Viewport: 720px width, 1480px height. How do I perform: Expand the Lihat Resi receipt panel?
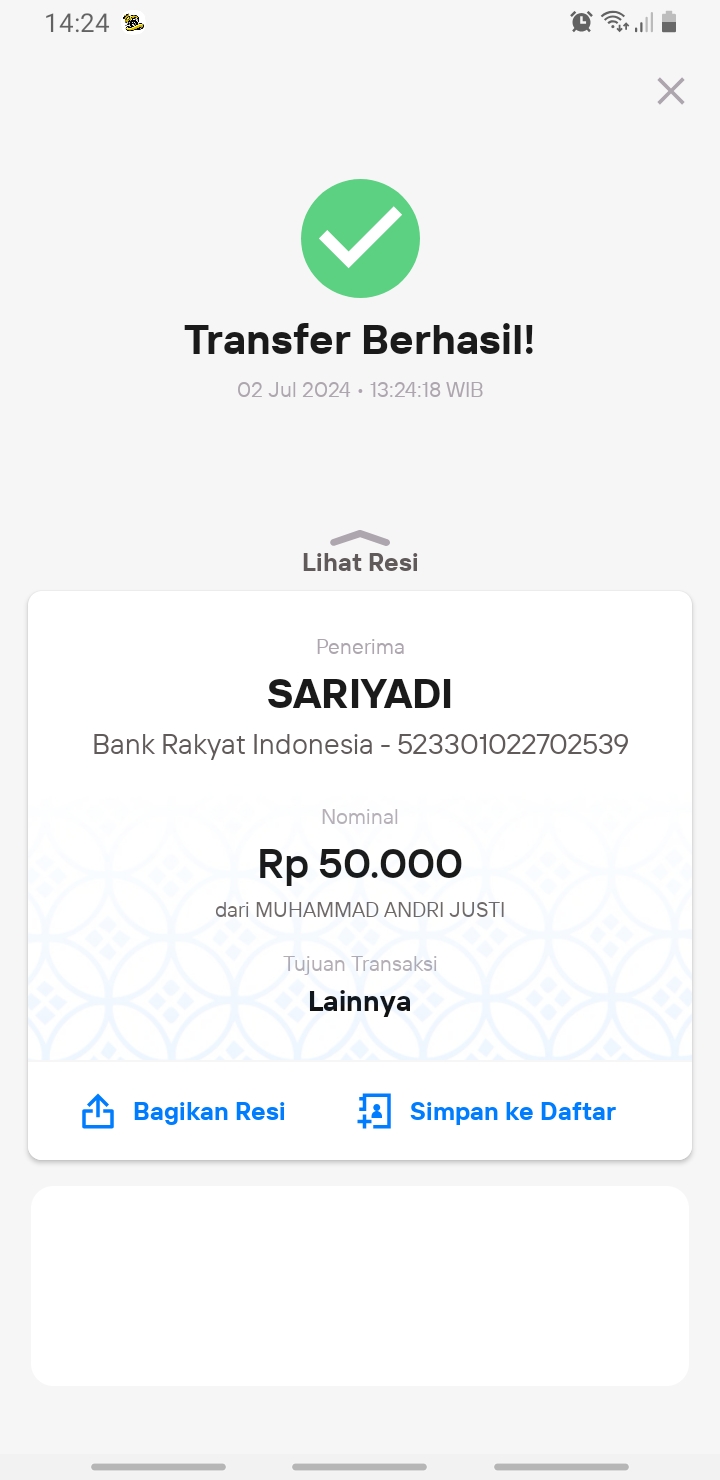pos(360,552)
